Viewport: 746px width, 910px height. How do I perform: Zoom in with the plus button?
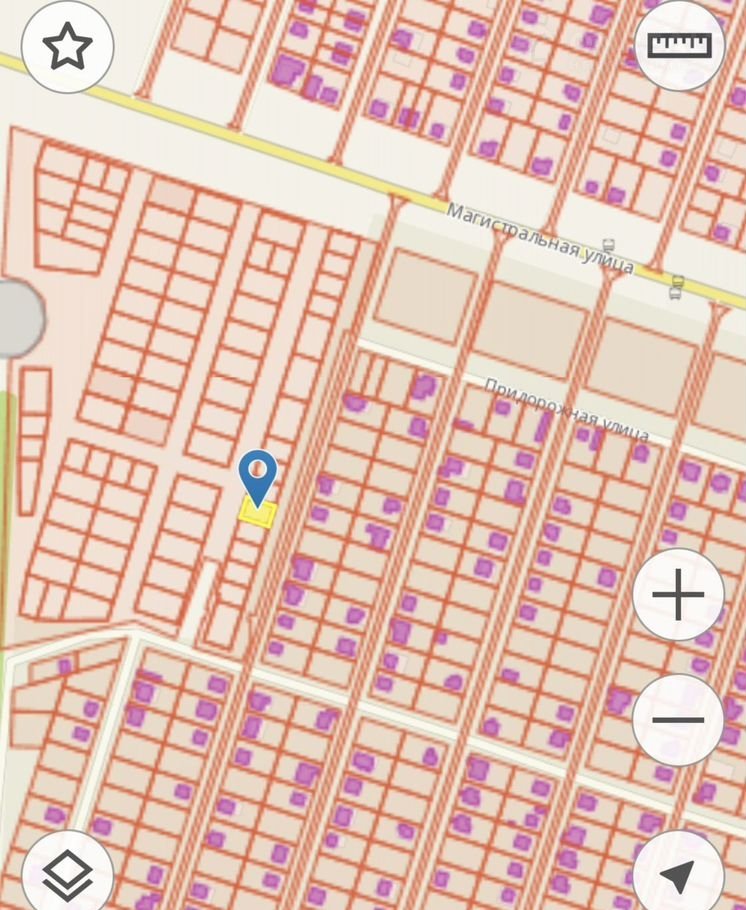(x=678, y=595)
